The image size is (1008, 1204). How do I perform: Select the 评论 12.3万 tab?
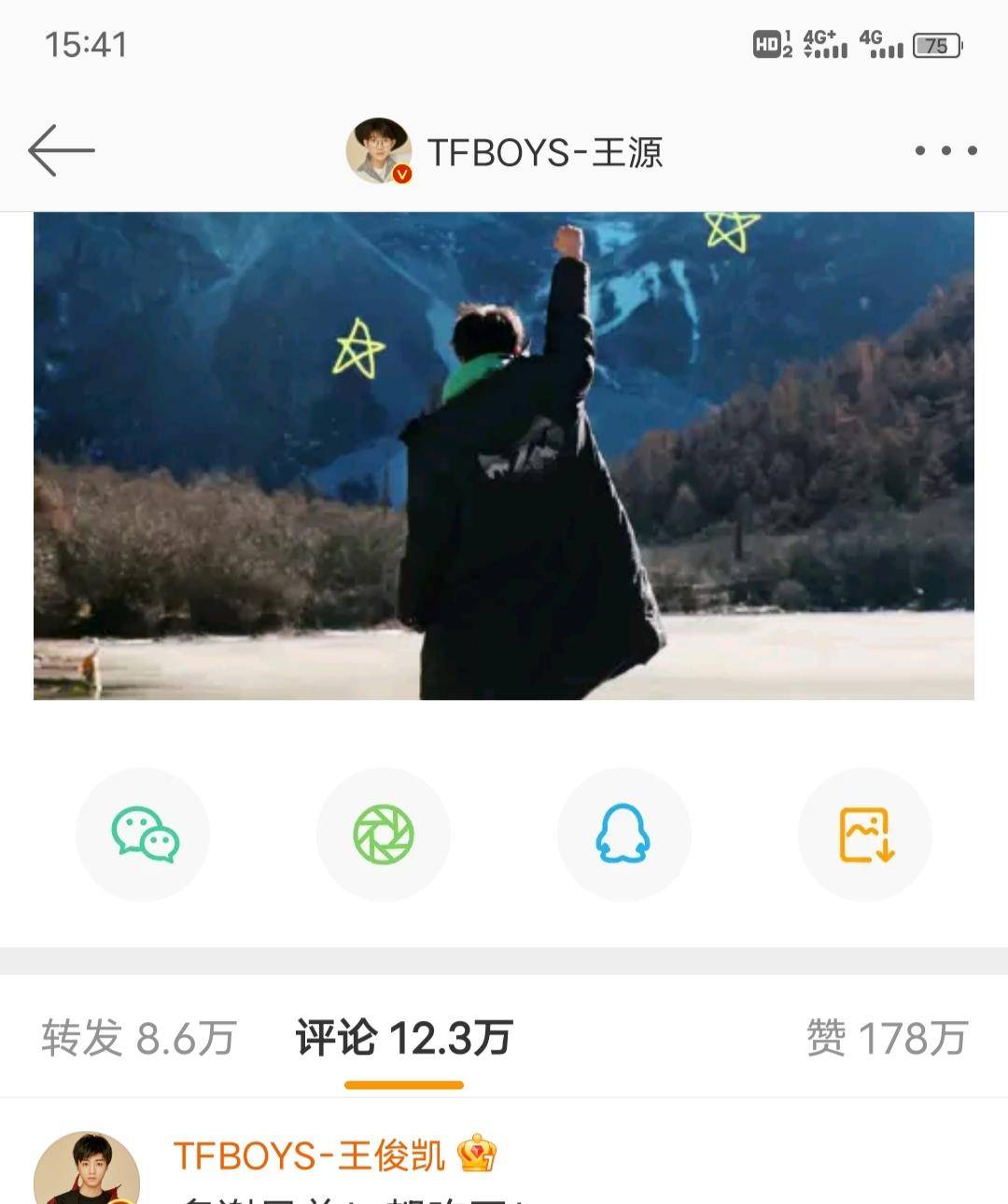403,1038
